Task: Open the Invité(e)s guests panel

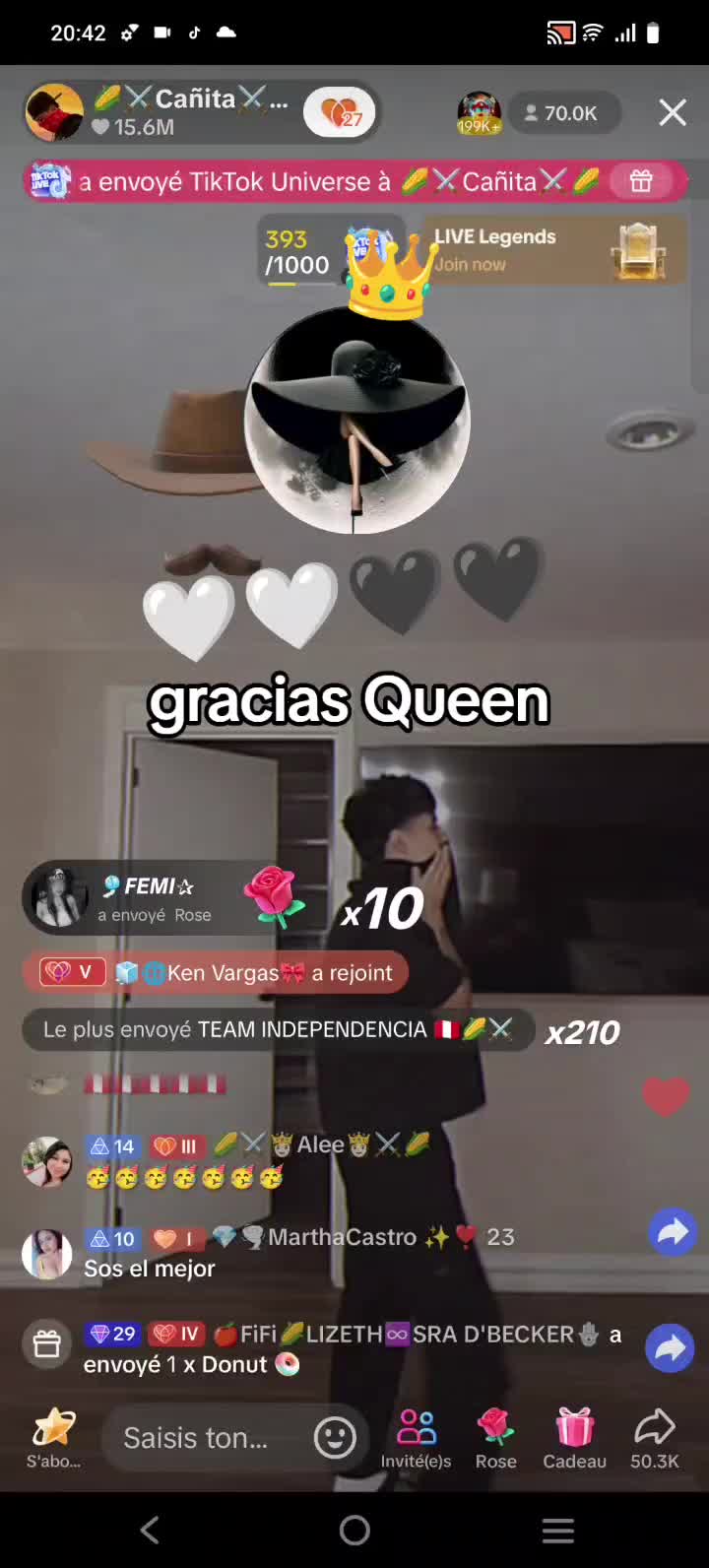Action: click(416, 1438)
